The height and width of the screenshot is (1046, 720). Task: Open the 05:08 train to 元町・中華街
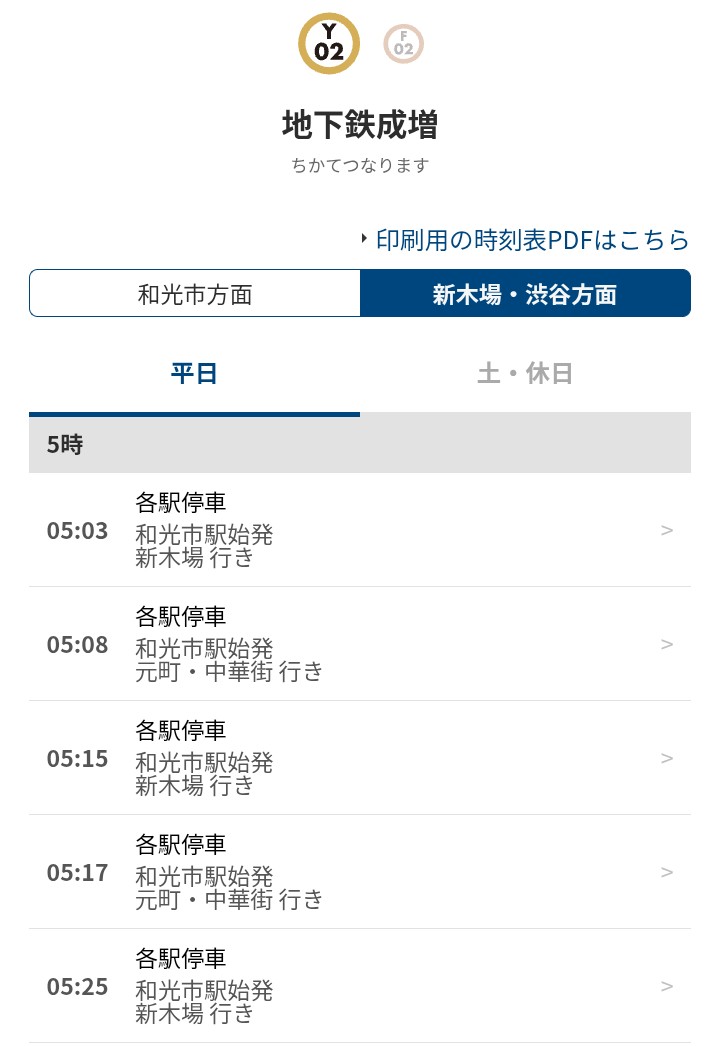pyautogui.click(x=360, y=644)
